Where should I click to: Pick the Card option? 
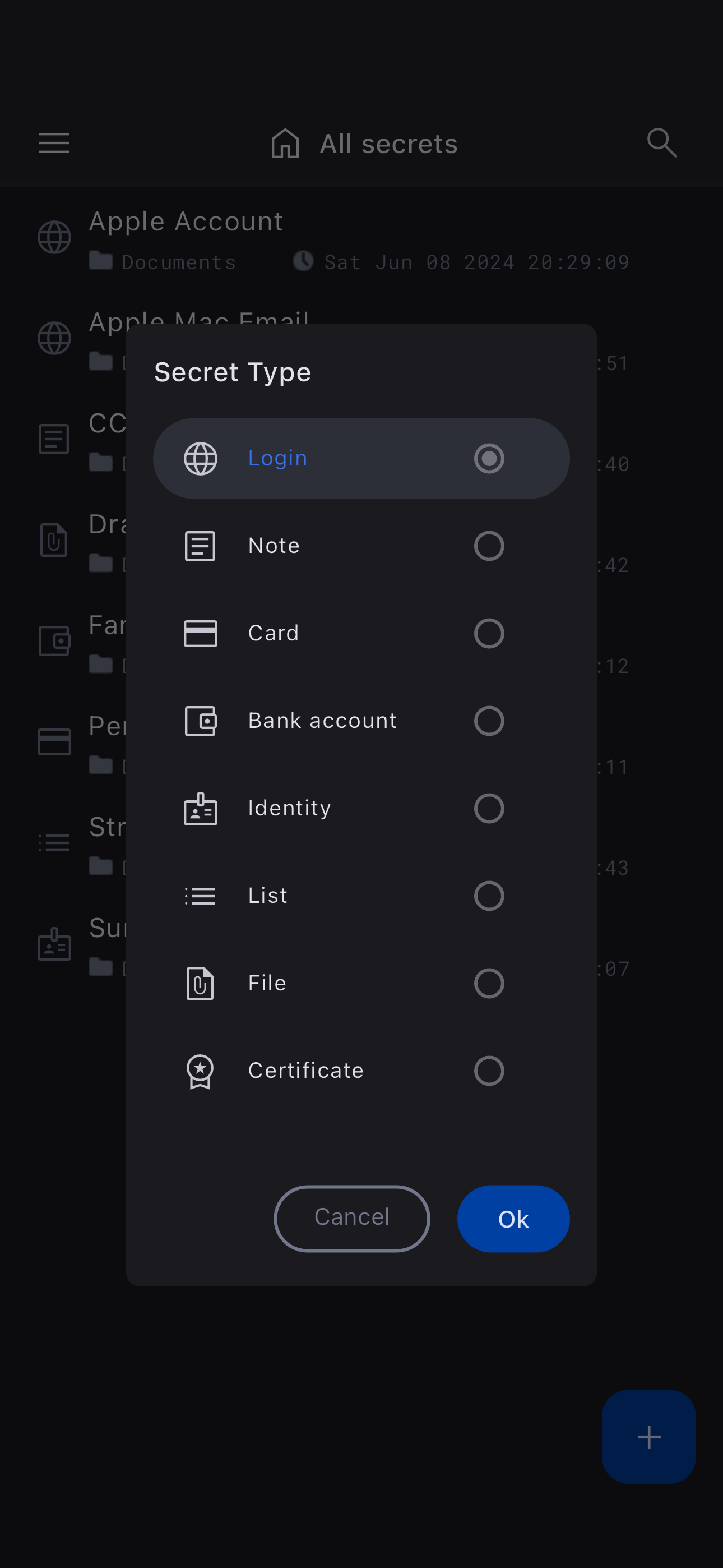click(361, 633)
